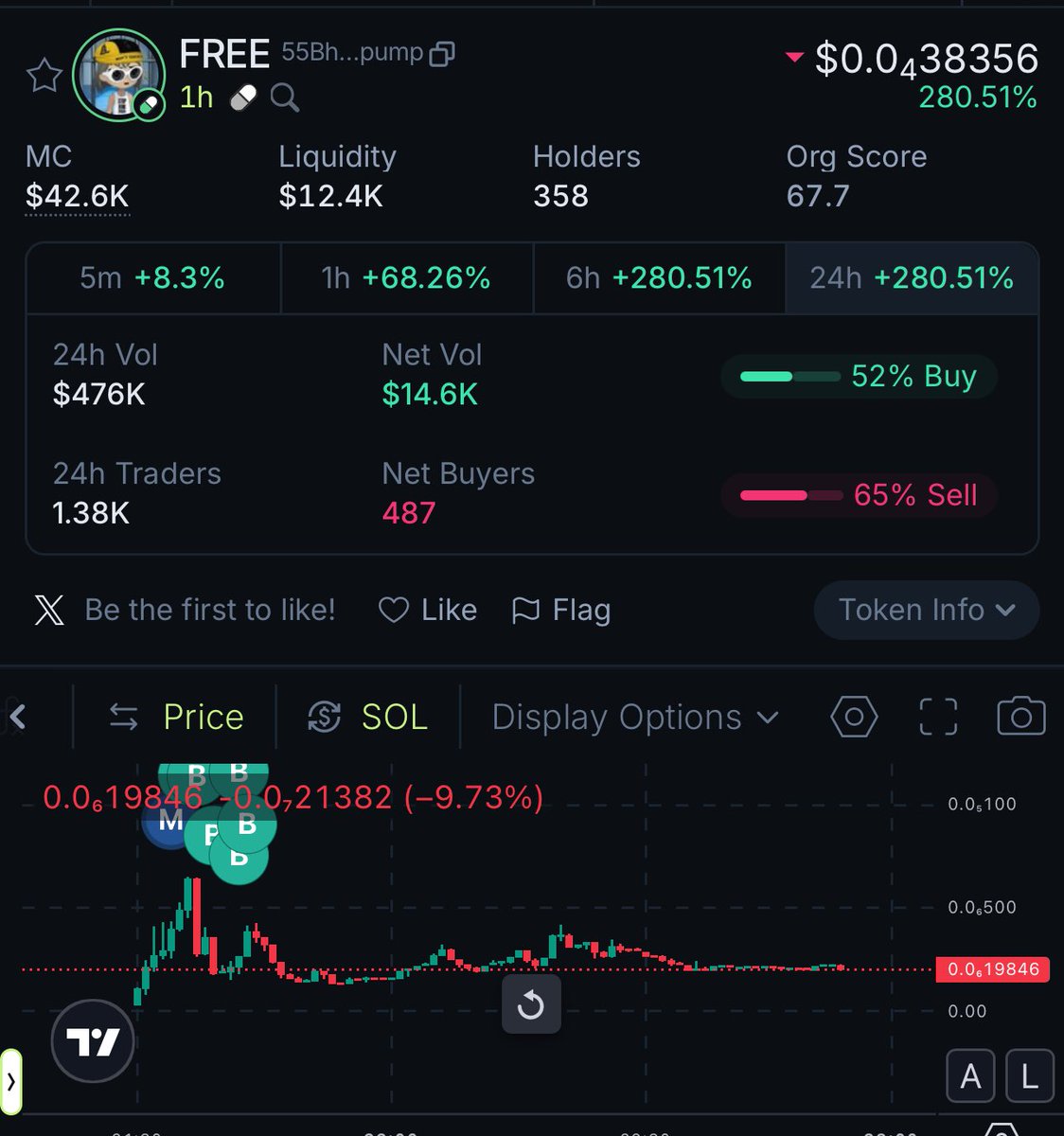Expand the Token Info dropdown
Screen dimensions: 1064x1136
(926, 611)
